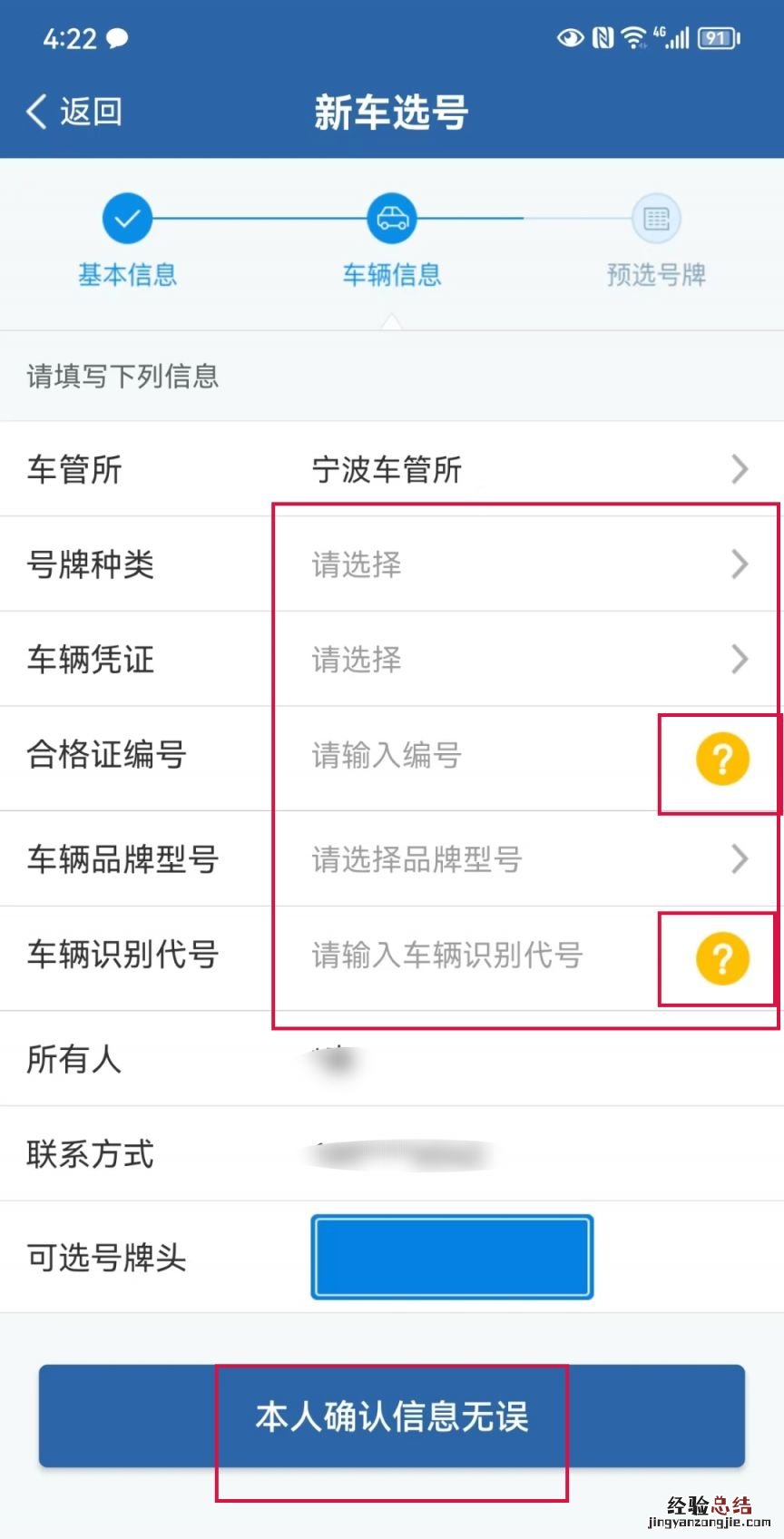Image resolution: width=784 pixels, height=1539 pixels.
Task: Select the 车辆品牌型号 brand model
Action: (x=526, y=858)
